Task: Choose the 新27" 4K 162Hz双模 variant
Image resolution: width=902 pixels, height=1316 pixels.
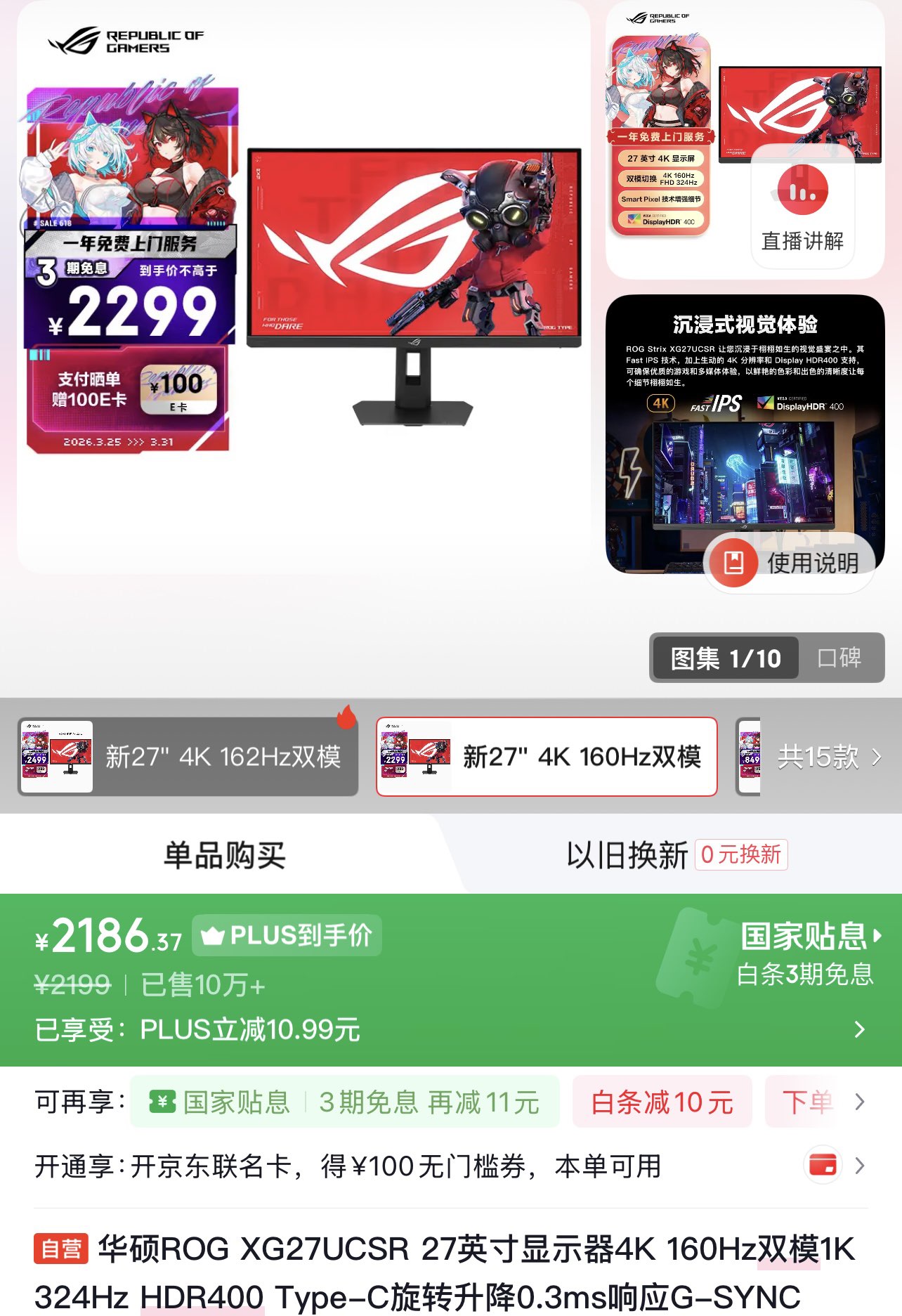Action: (188, 757)
